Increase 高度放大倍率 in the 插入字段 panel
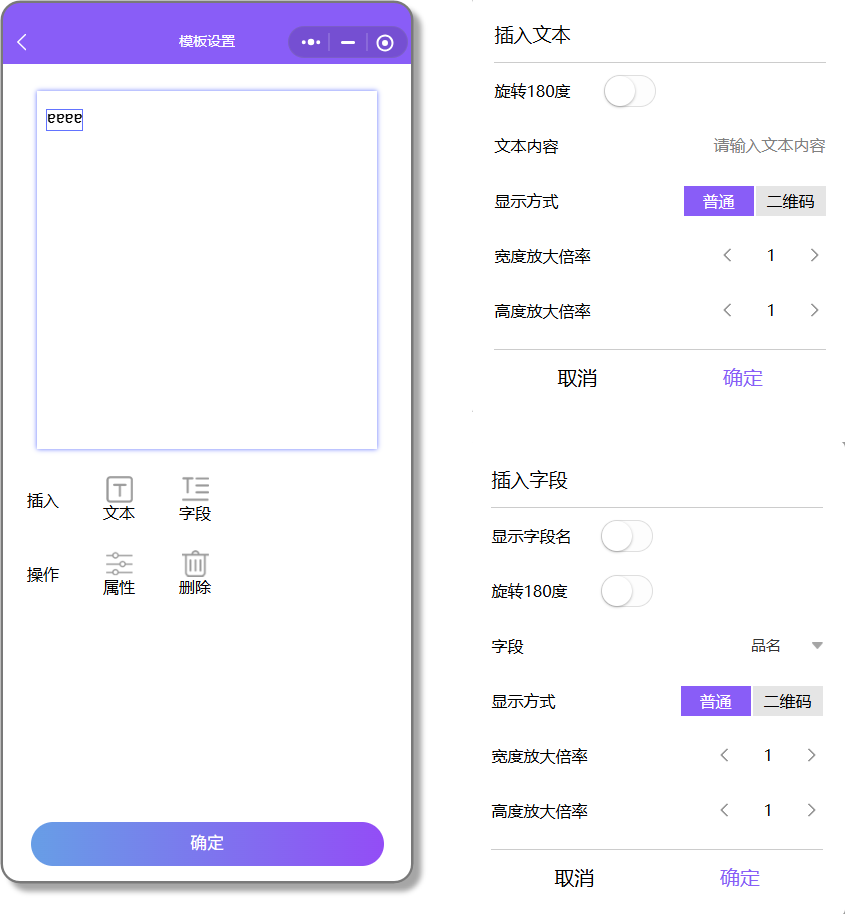845x914 pixels. coord(811,811)
